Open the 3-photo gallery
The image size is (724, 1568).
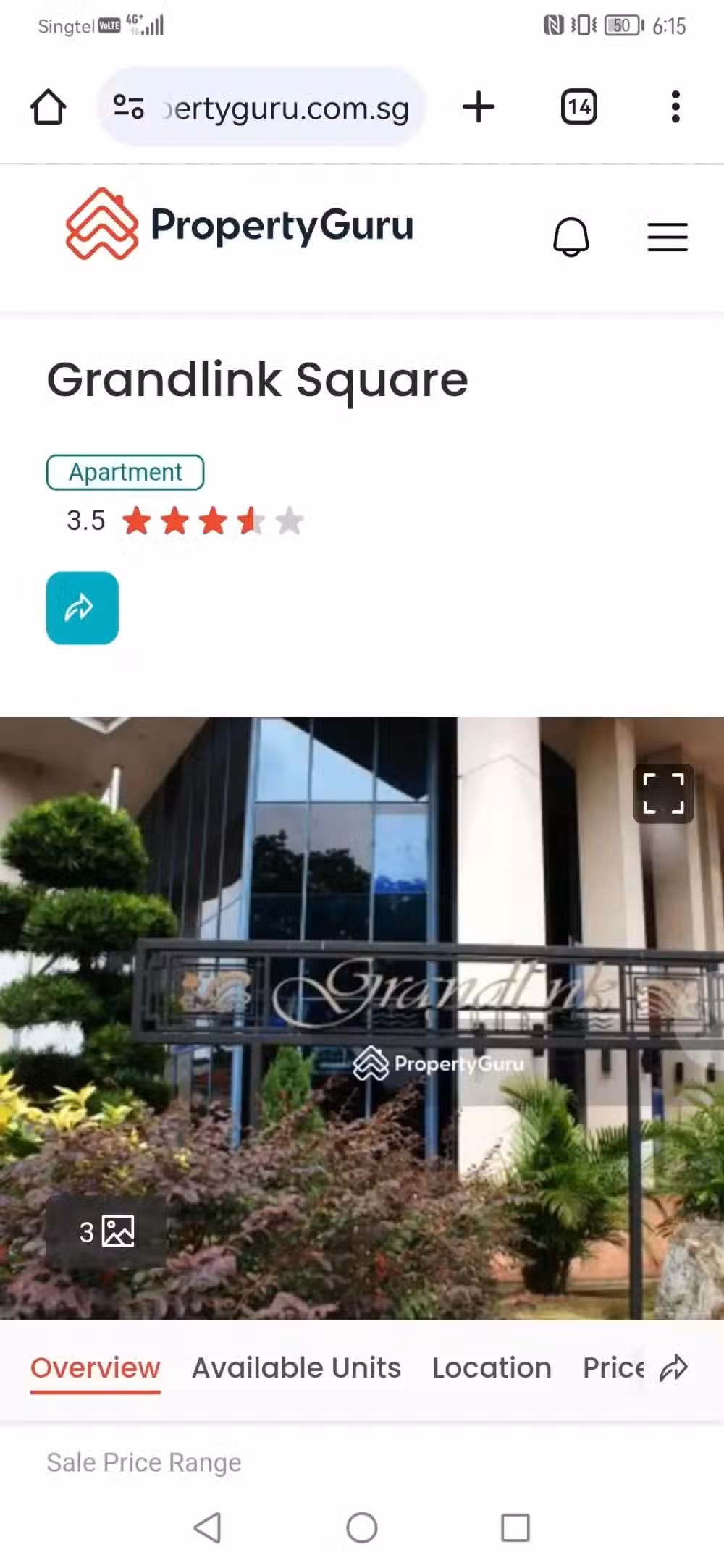107,1231
